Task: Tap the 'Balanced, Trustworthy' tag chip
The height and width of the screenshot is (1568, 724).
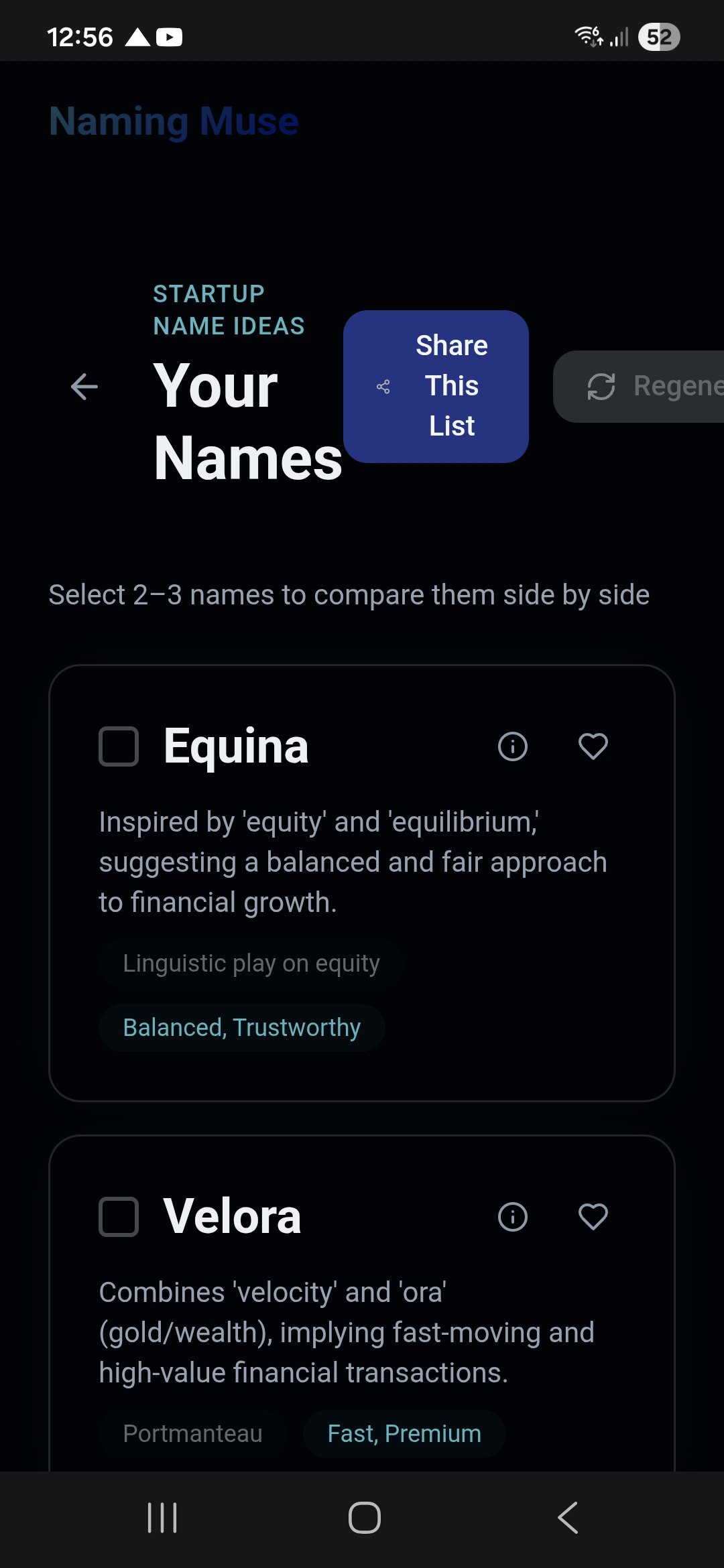Action: (x=241, y=1027)
